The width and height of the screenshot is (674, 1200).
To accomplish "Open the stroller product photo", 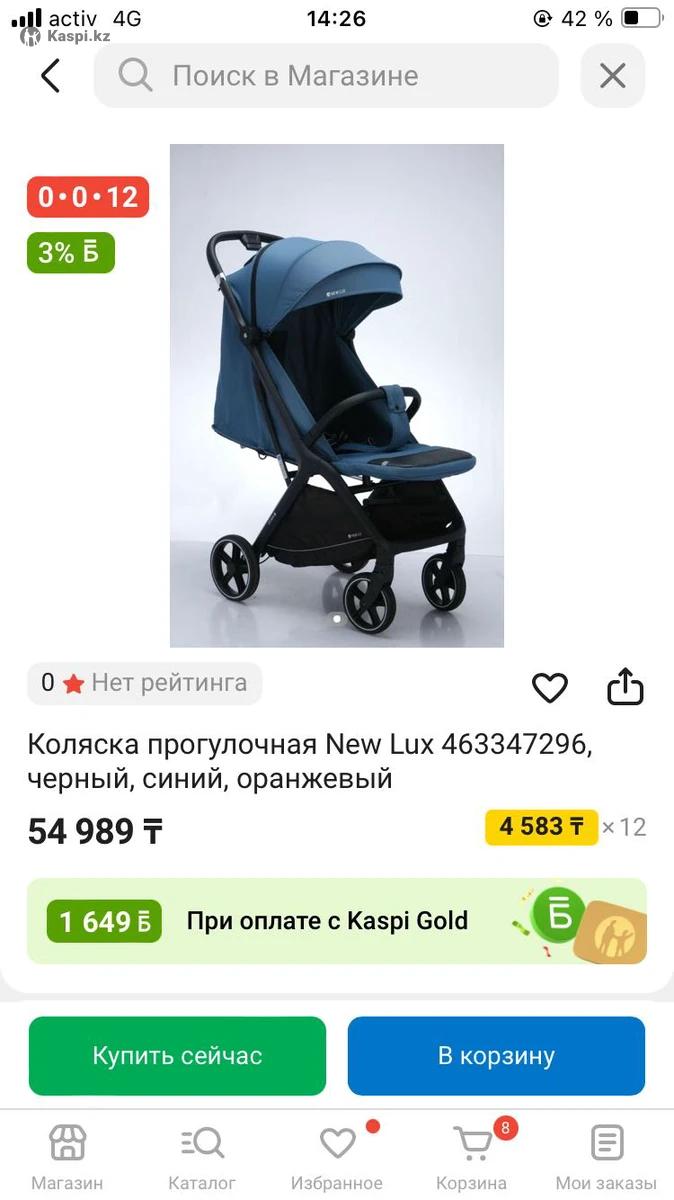I will click(x=337, y=395).
